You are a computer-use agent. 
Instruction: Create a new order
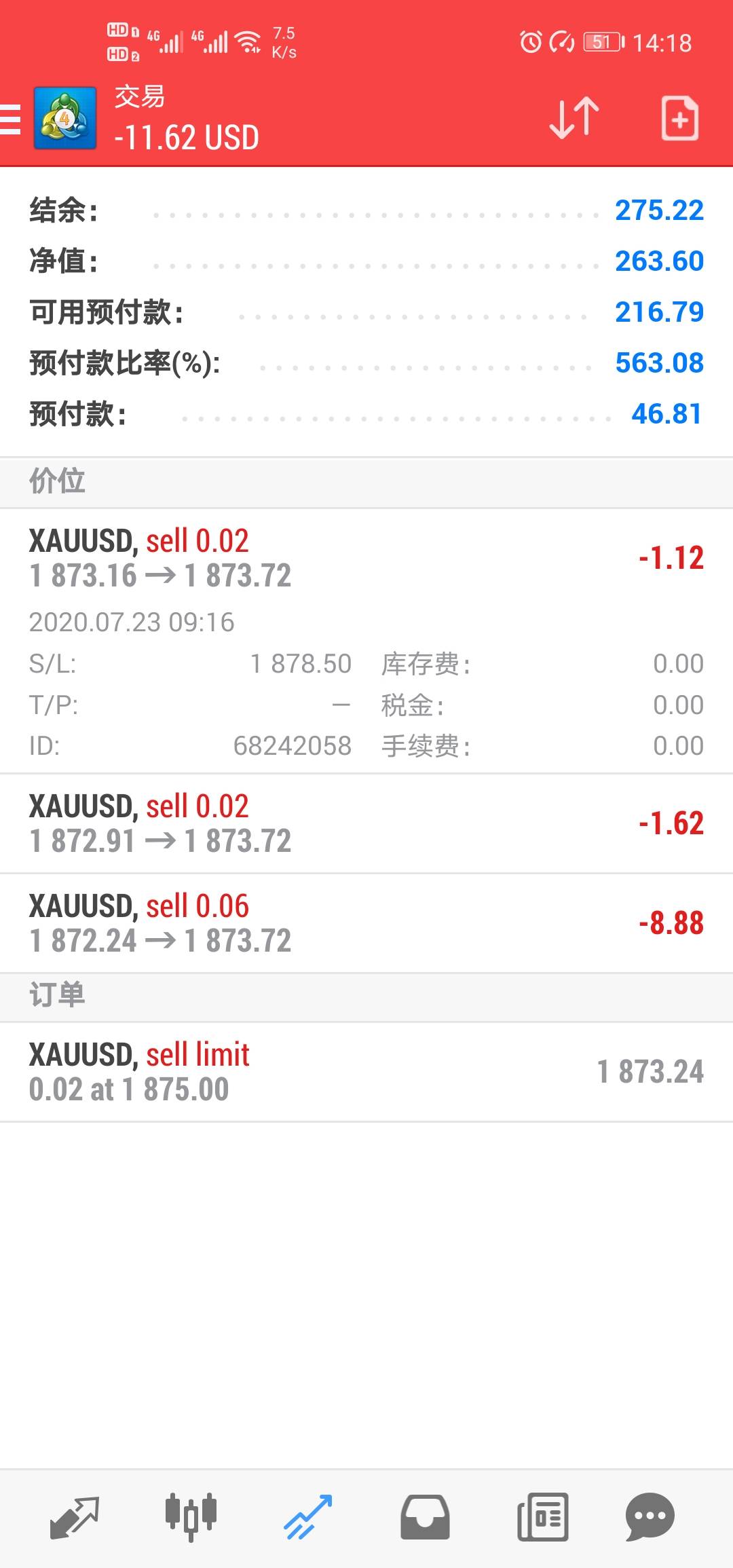tap(679, 118)
